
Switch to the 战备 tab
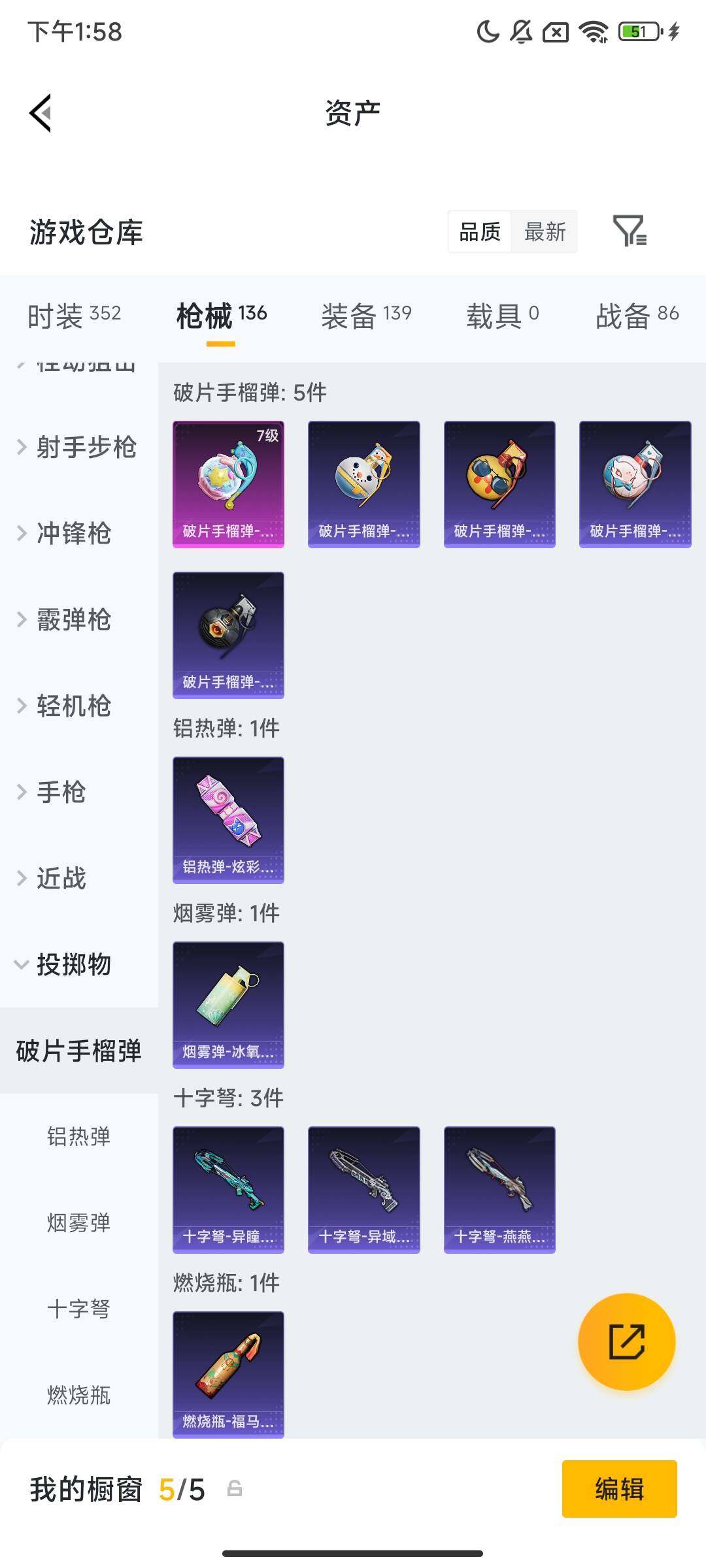click(637, 316)
